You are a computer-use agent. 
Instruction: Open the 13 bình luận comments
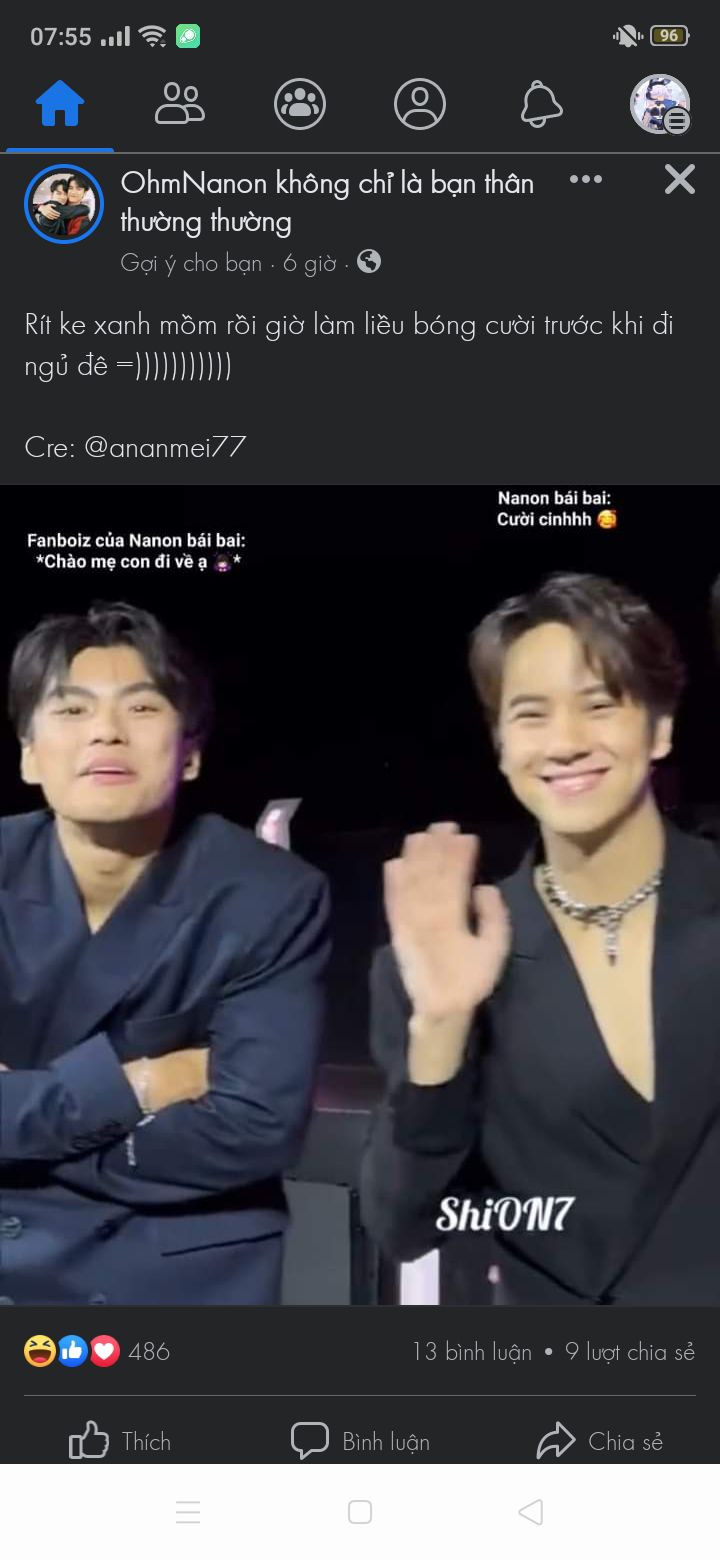pyautogui.click(x=472, y=1351)
